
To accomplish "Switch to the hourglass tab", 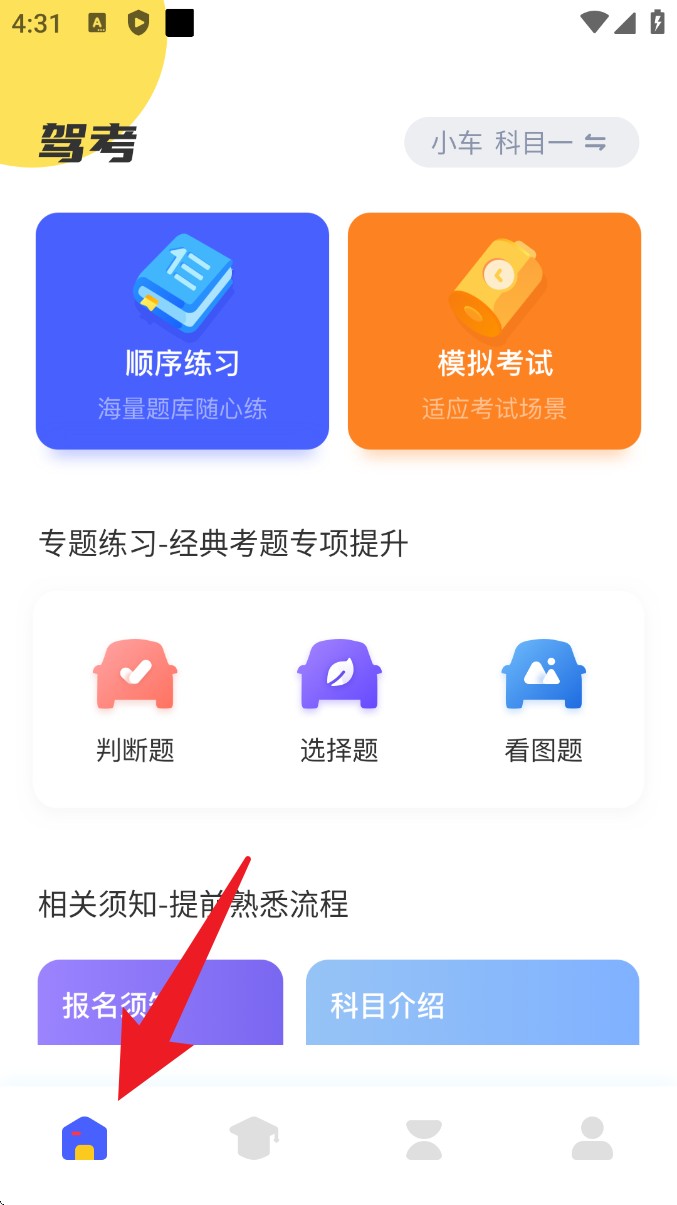I will [x=424, y=1139].
